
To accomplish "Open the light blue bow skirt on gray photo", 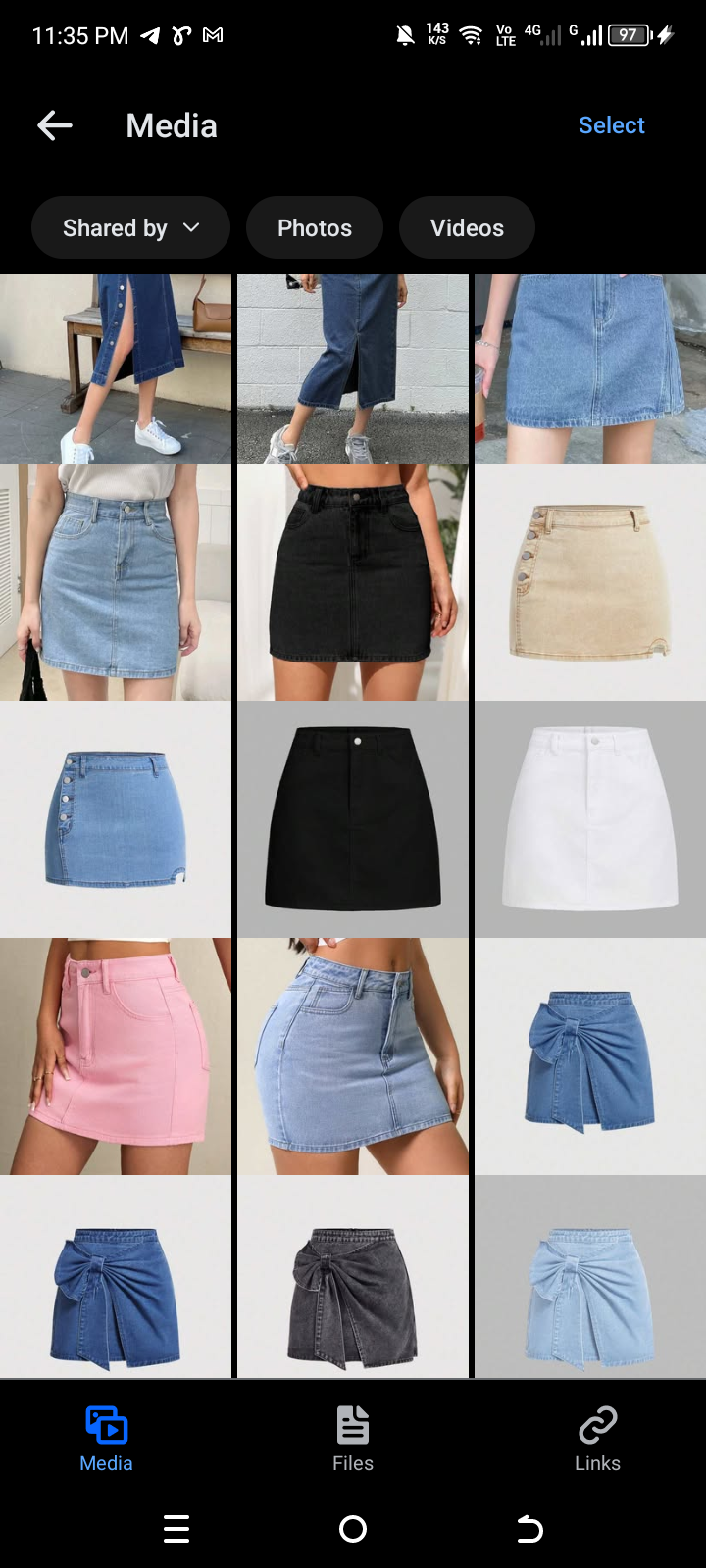I will (589, 1276).
